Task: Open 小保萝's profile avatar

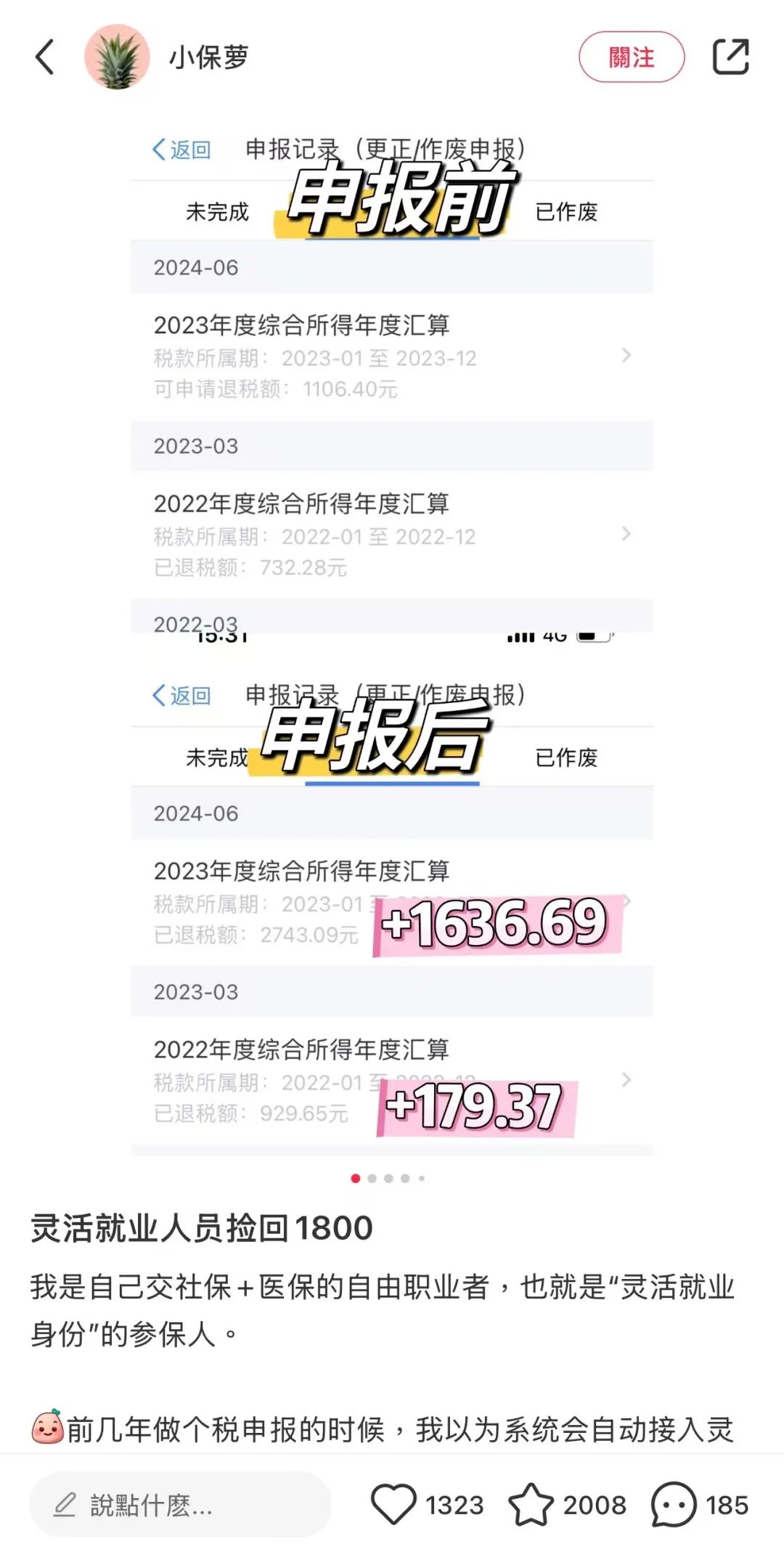Action: [x=117, y=57]
